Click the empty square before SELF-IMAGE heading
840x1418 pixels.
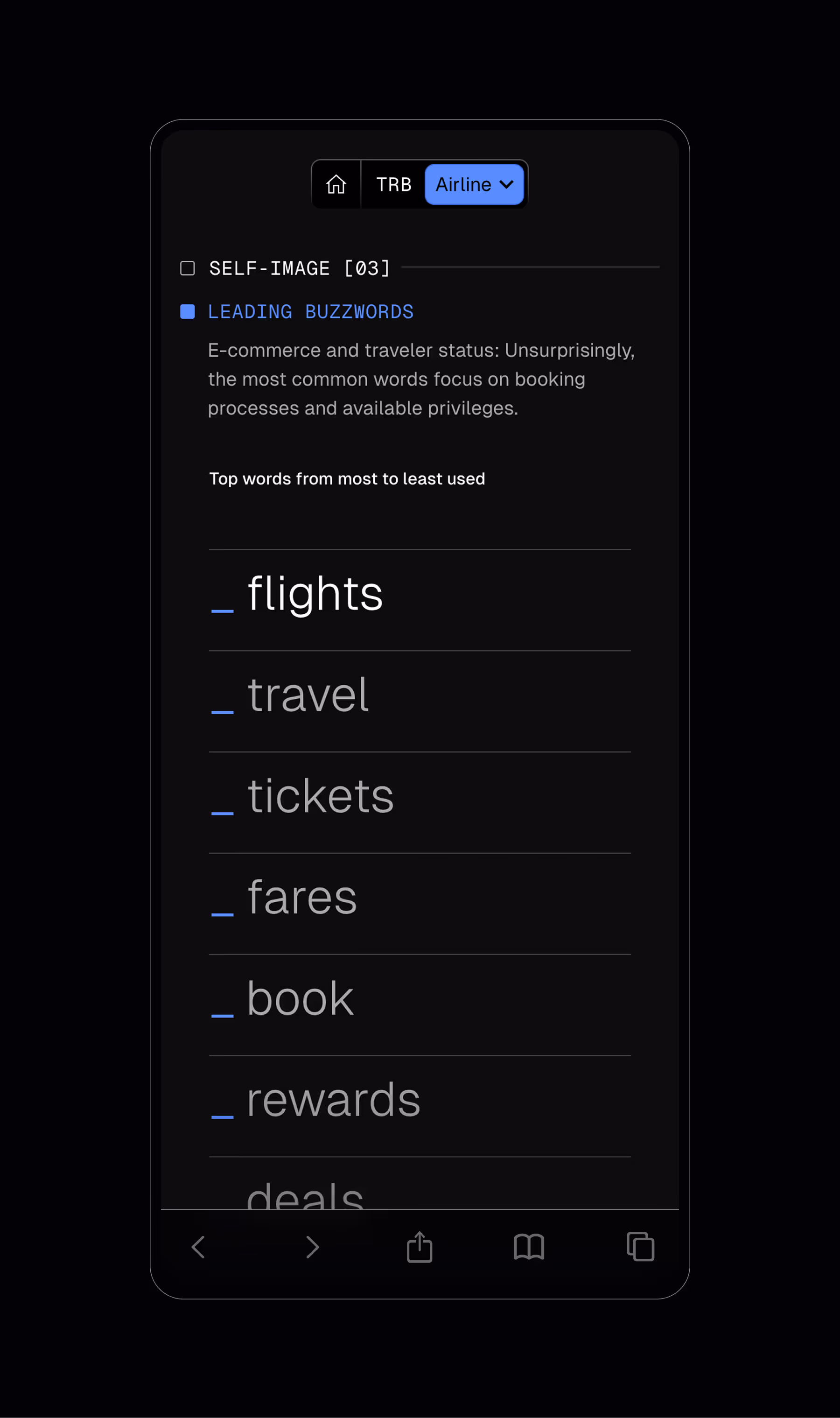click(x=187, y=268)
